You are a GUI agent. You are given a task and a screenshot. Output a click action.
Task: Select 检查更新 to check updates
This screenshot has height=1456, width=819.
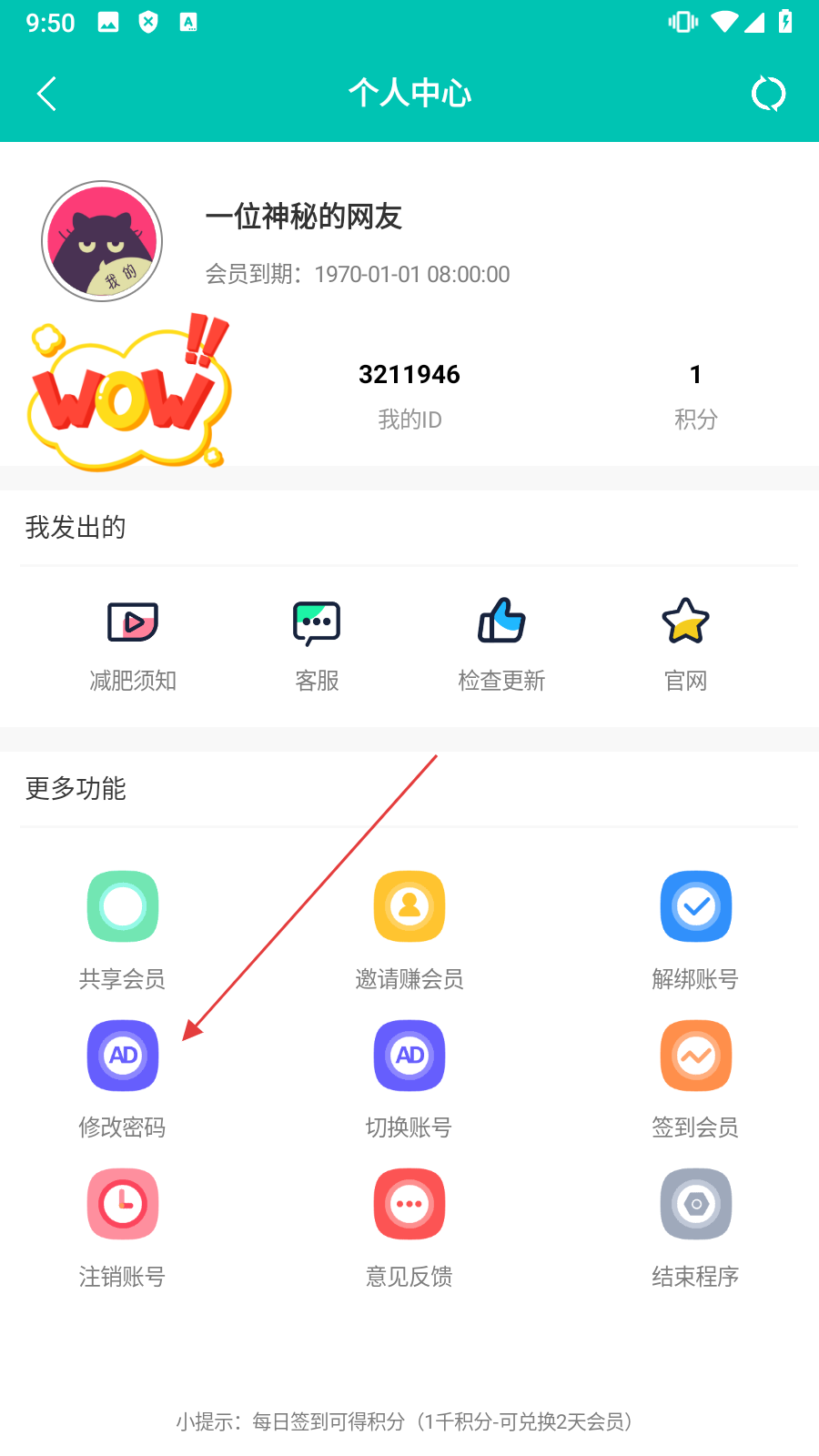click(x=501, y=642)
